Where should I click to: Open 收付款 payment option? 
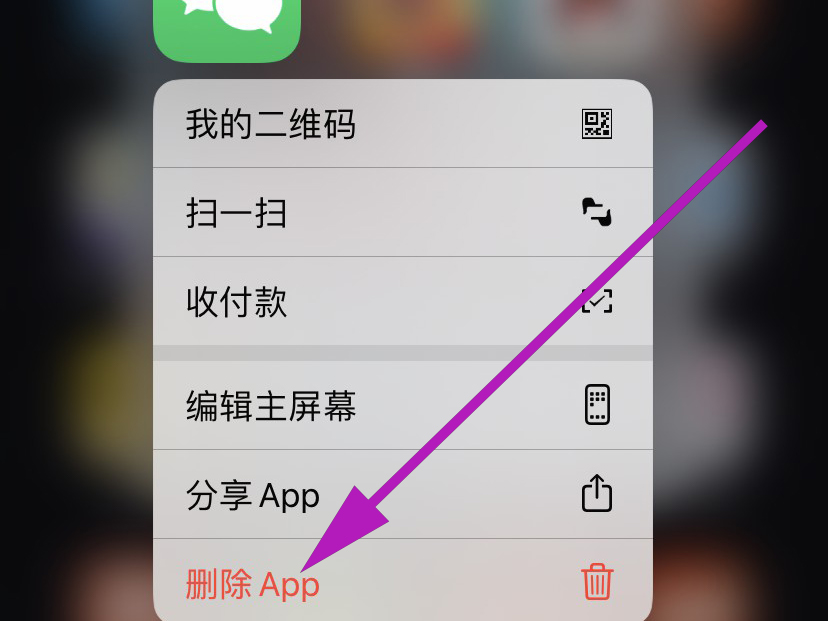pyautogui.click(x=400, y=301)
